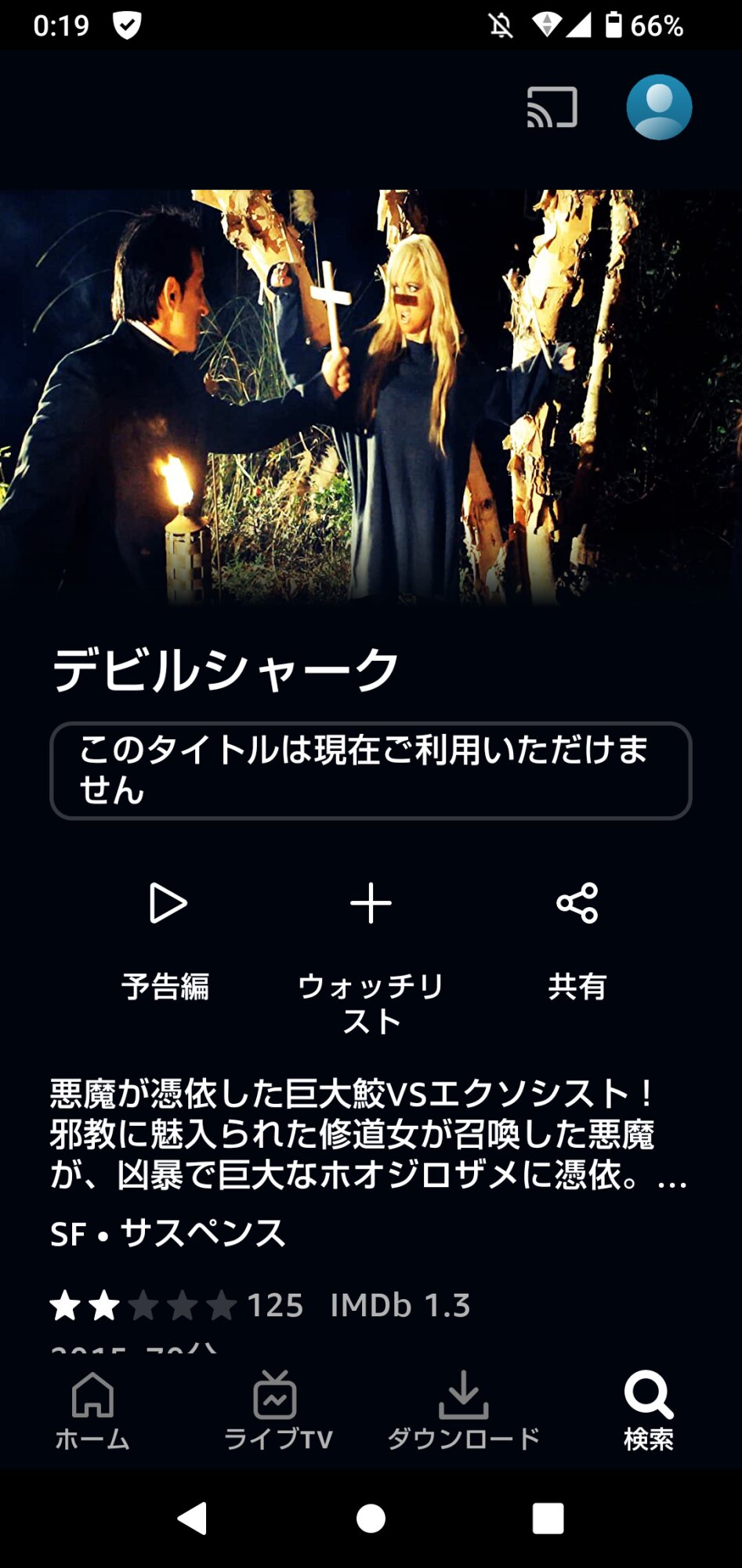Viewport: 742px width, 1568px height.
Task: Share this title via 共有
Action: click(x=577, y=941)
